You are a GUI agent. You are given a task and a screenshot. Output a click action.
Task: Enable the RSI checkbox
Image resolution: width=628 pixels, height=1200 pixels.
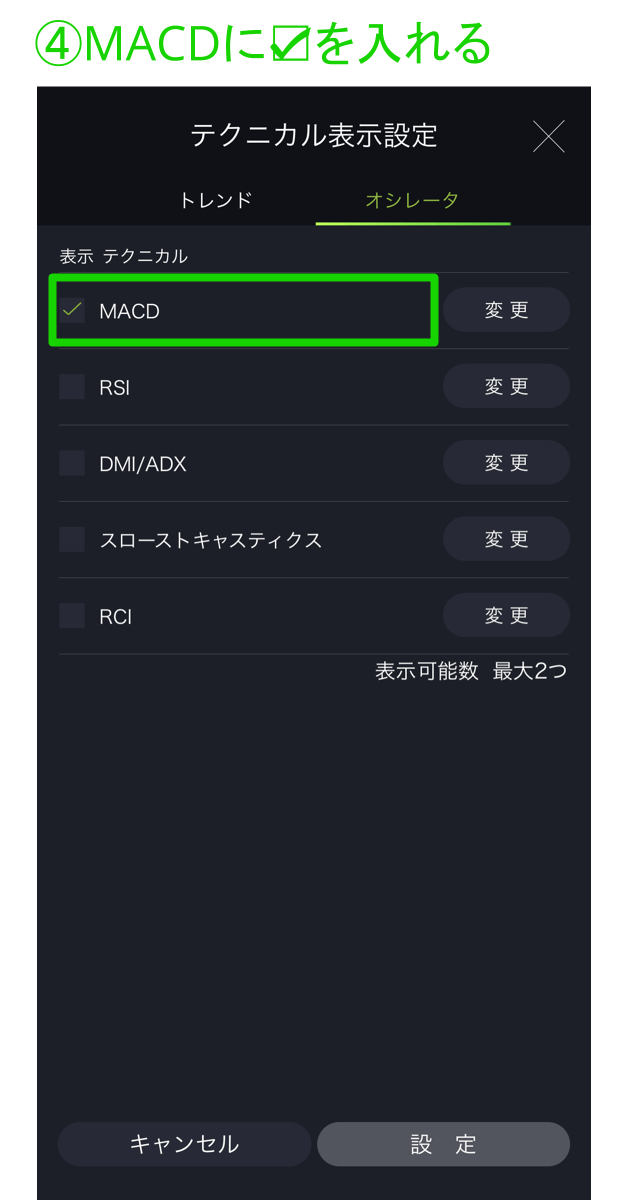pos(72,387)
